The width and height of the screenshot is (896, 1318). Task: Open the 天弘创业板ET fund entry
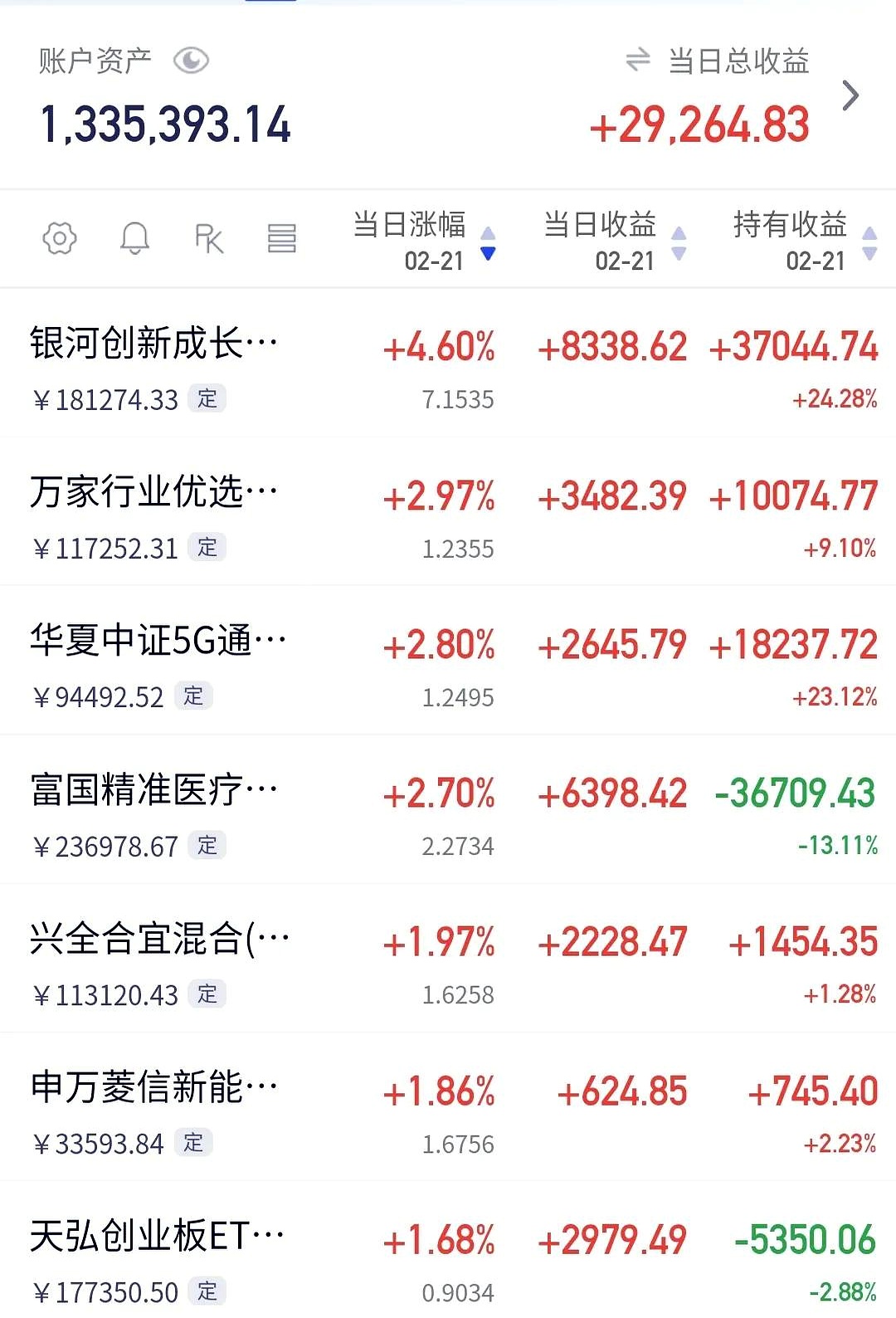pyautogui.click(x=153, y=1238)
